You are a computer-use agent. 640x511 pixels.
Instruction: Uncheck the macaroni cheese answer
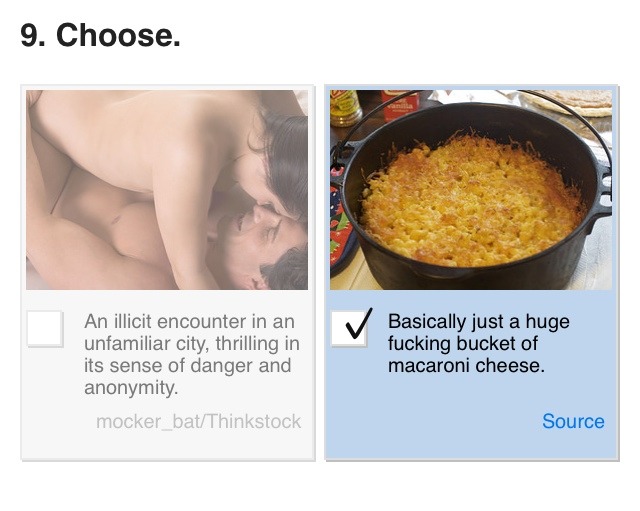pos(349,329)
